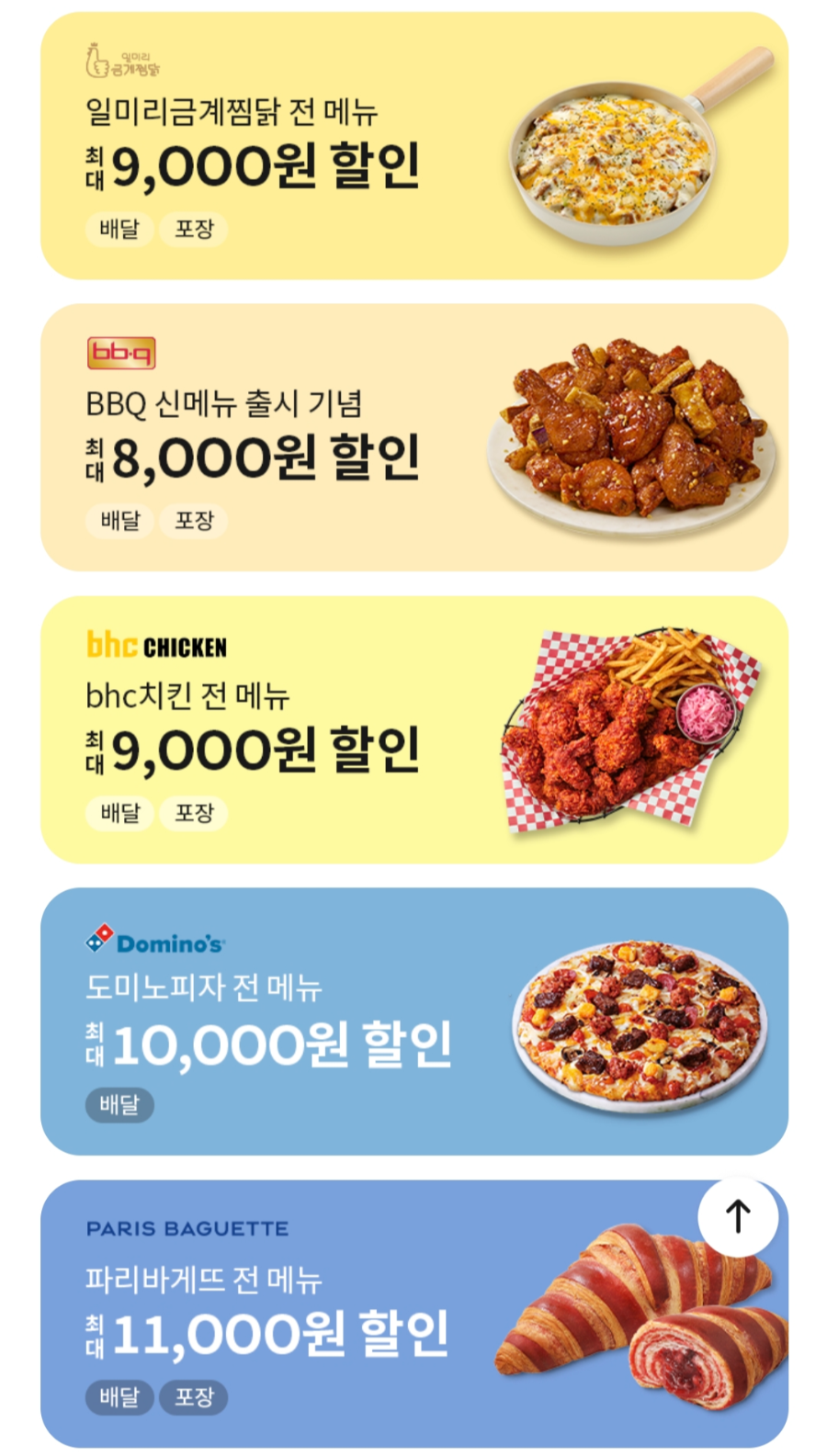Click the PARIS BAGUETTE logo
The image size is (827, 1456).
tap(186, 1227)
